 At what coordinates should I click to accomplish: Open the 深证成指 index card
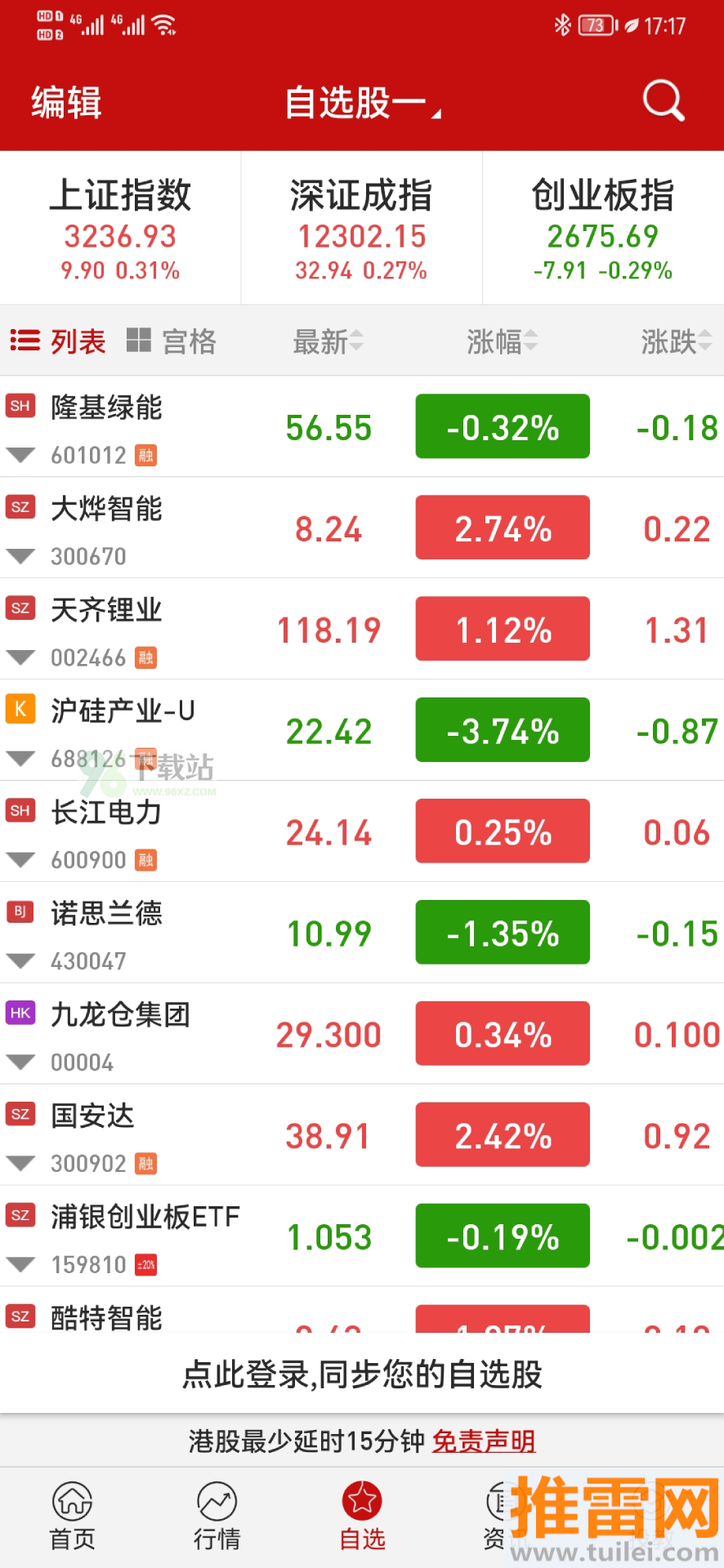click(361, 228)
